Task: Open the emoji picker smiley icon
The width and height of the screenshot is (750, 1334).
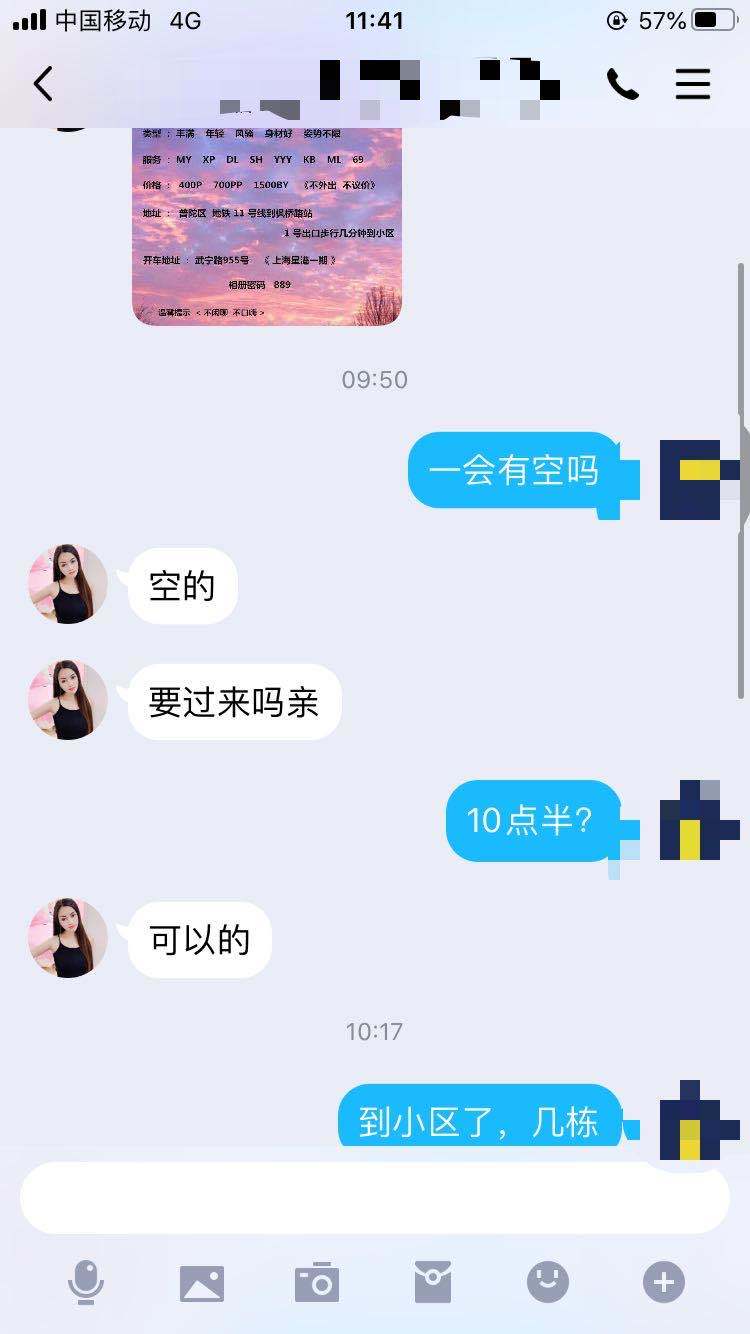Action: (x=546, y=1281)
